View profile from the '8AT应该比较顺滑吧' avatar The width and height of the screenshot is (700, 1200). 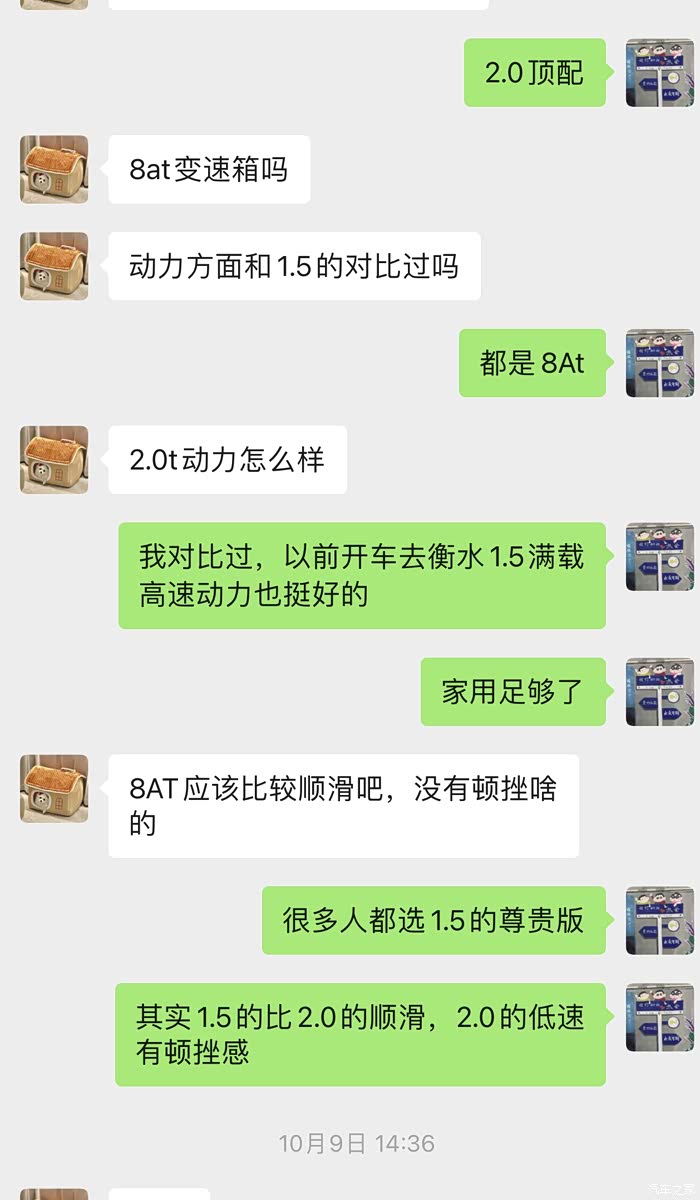click(x=54, y=789)
